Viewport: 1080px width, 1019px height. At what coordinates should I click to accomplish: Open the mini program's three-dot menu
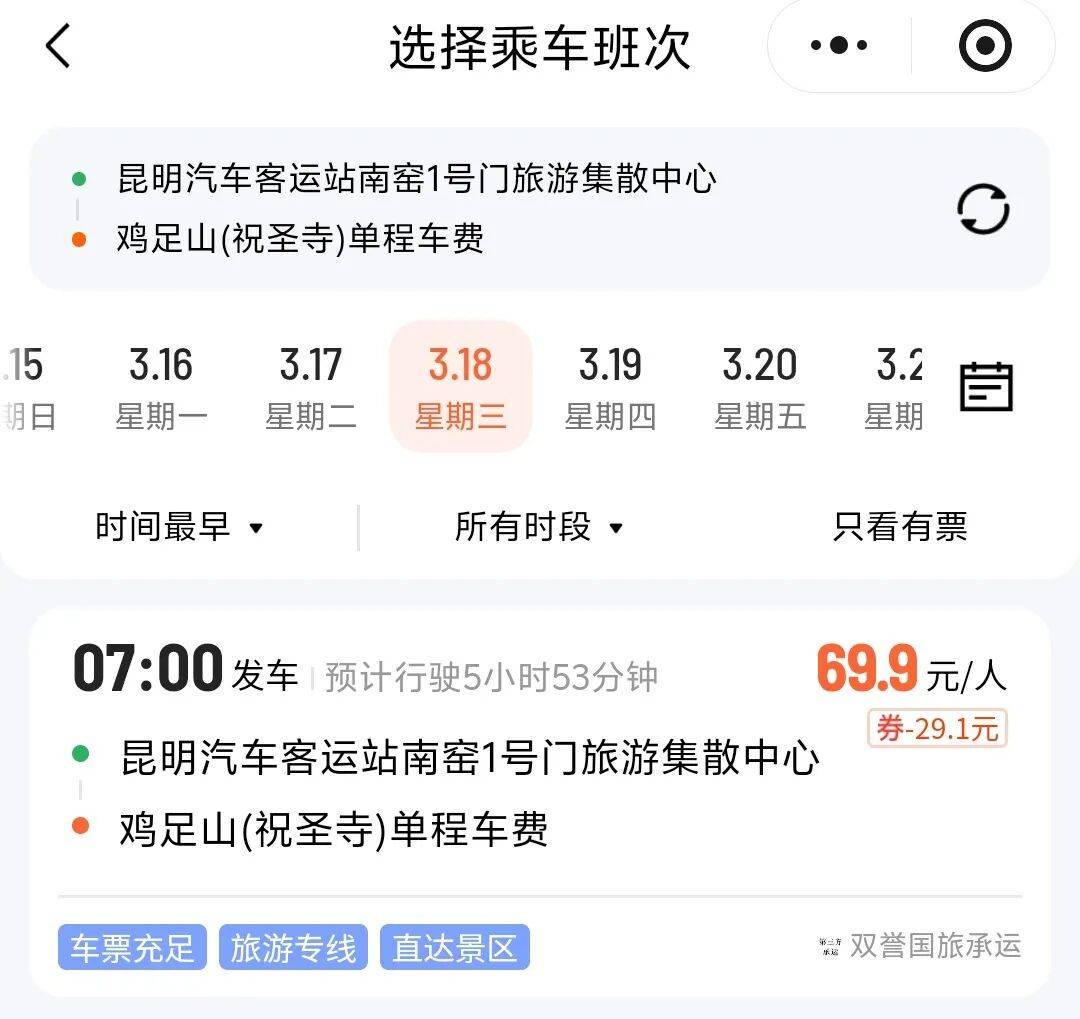(x=839, y=46)
